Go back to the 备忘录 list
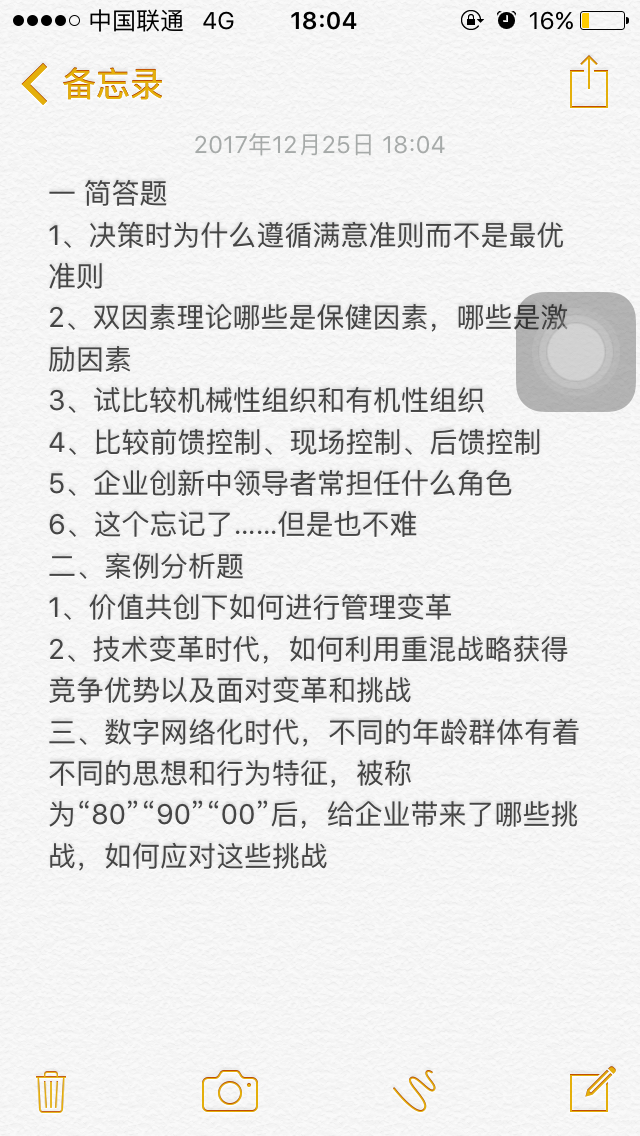 point(91,84)
